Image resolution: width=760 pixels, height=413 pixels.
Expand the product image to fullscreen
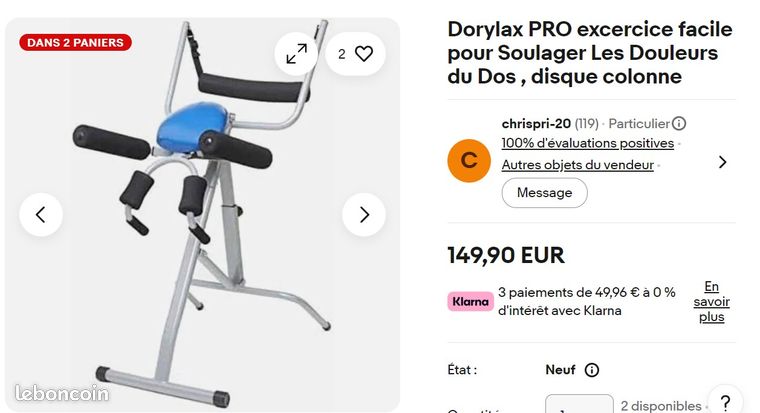point(296,53)
